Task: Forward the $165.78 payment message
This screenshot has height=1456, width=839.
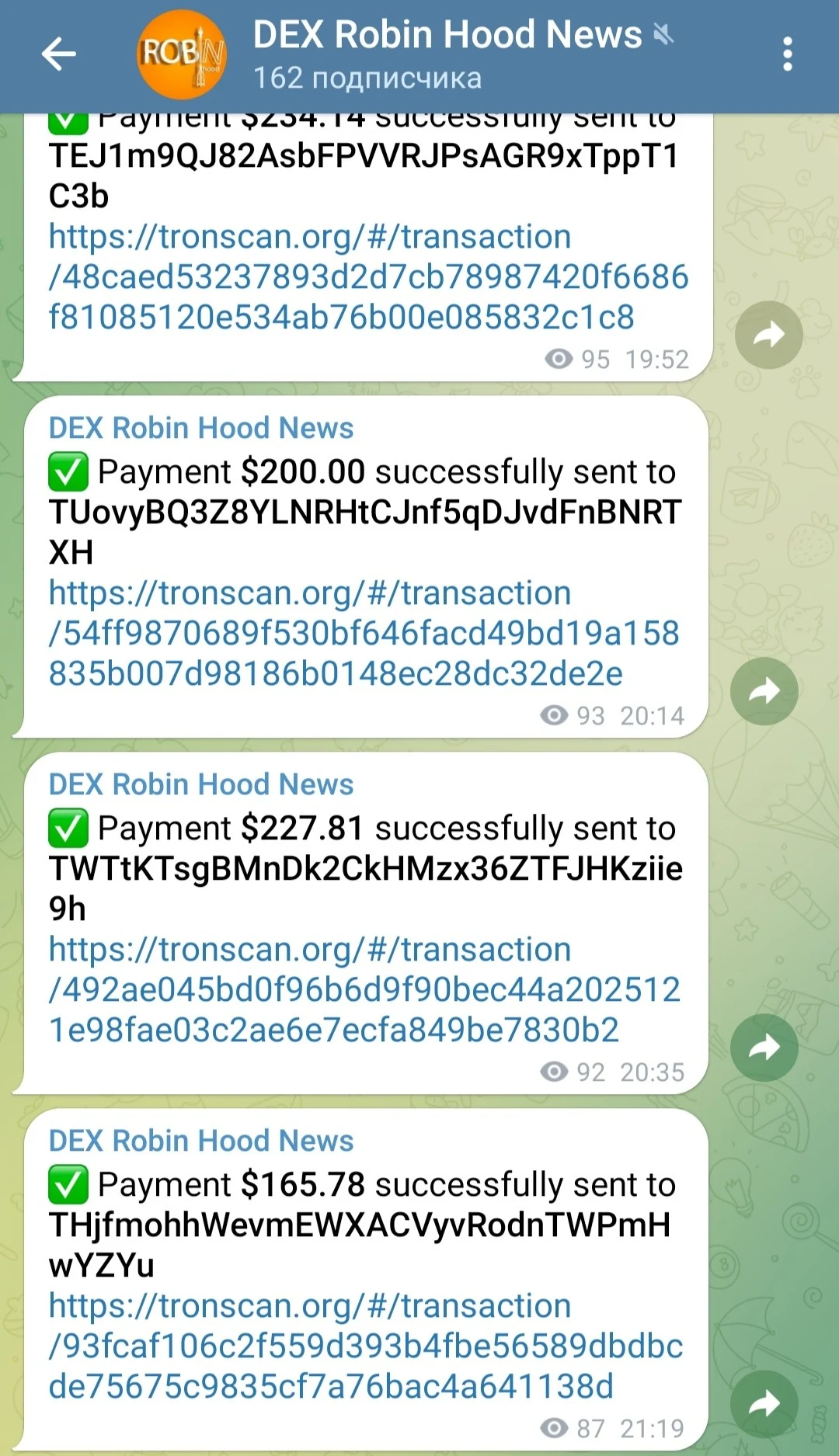Action: (x=764, y=1404)
